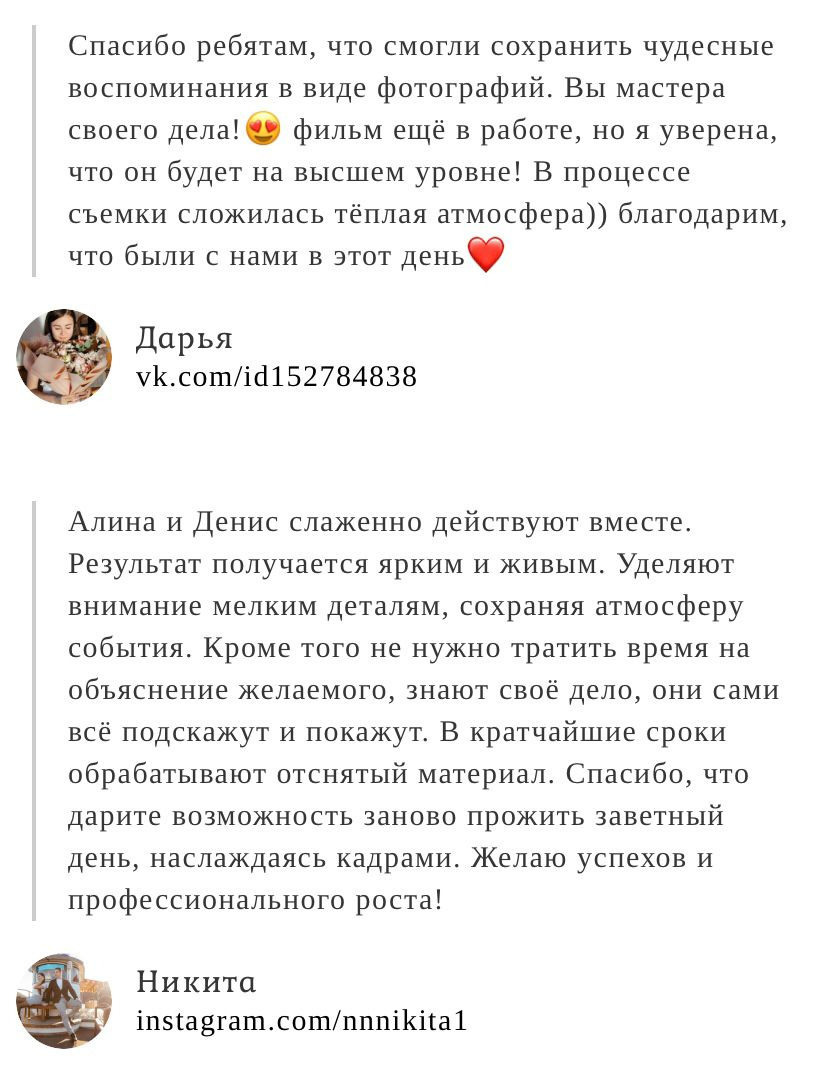Open Никита's instagram.com/nnnikita1 link
828x1074 pixels.
[301, 1021]
